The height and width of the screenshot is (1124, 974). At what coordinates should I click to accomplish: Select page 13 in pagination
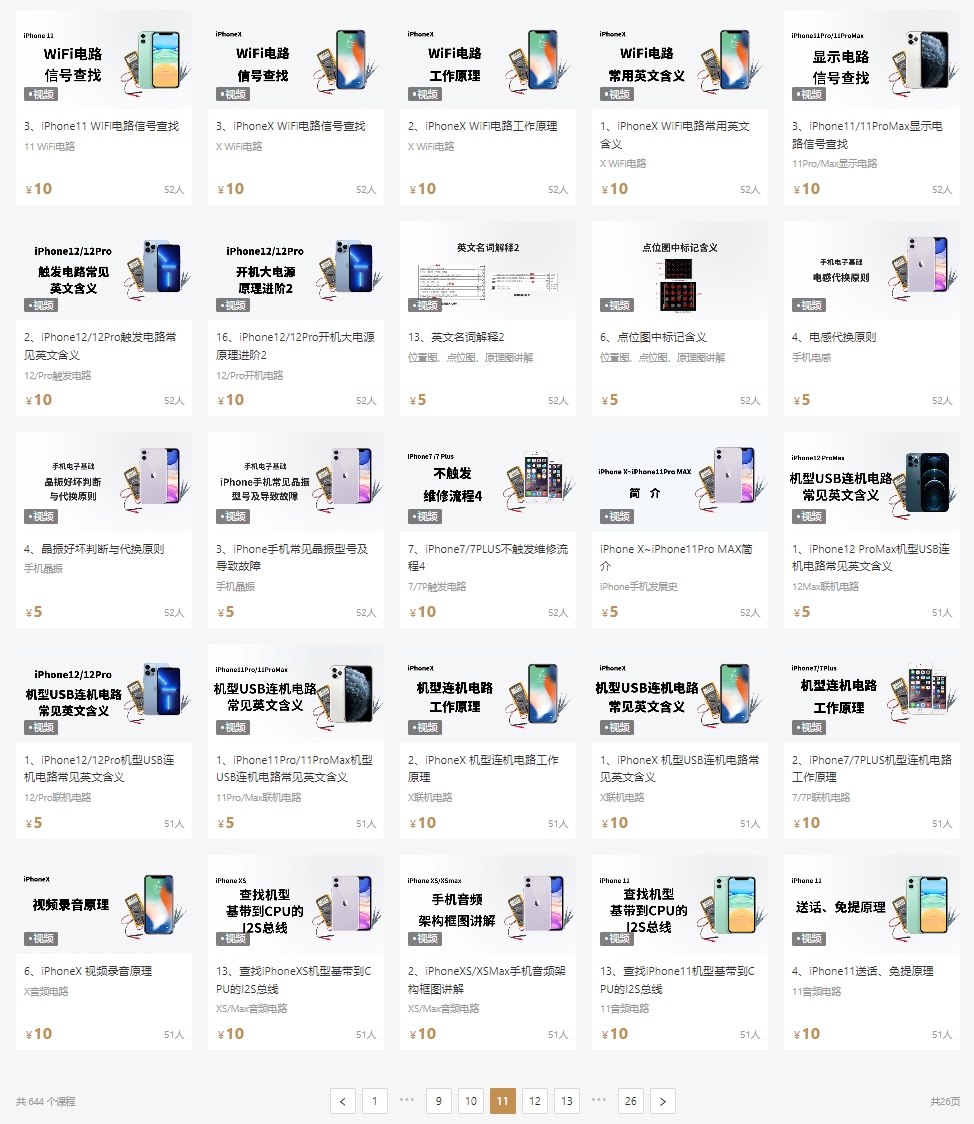pos(566,1101)
